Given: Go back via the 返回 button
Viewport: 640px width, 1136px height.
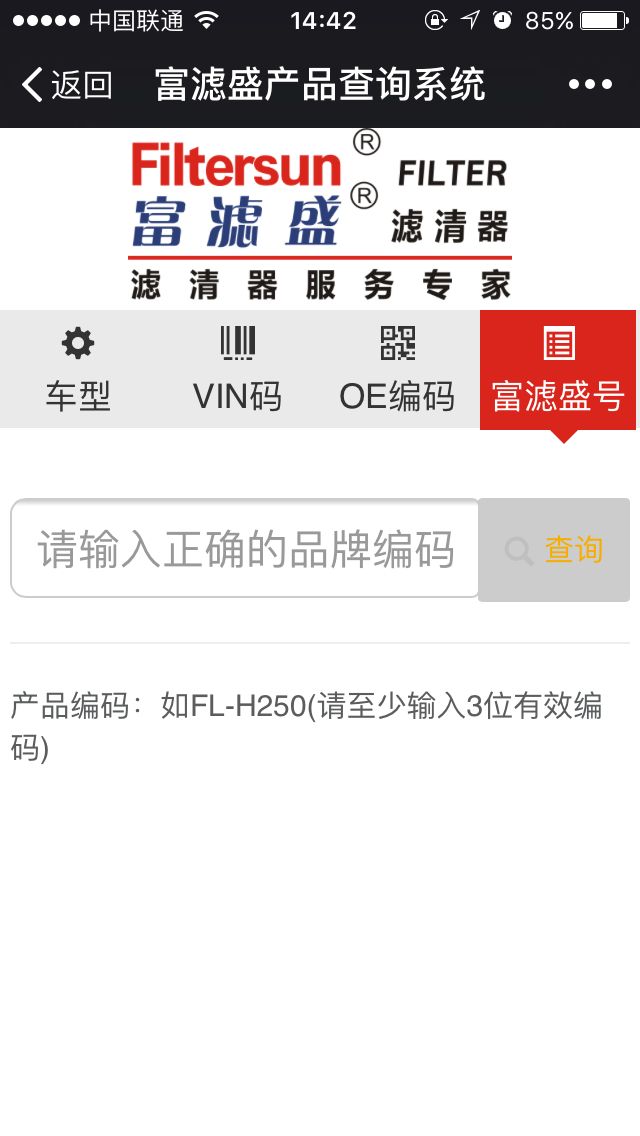Looking at the screenshot, I should point(67,85).
